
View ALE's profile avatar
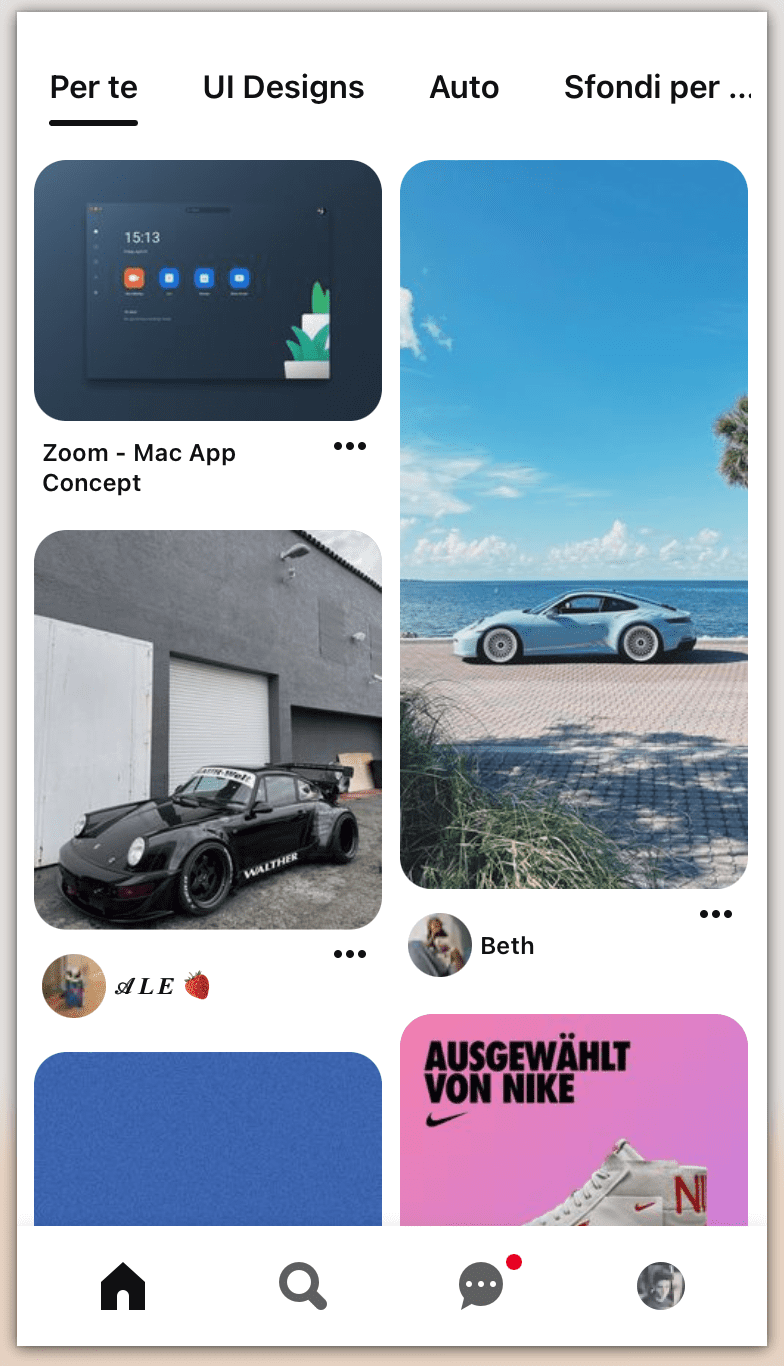pos(74,986)
